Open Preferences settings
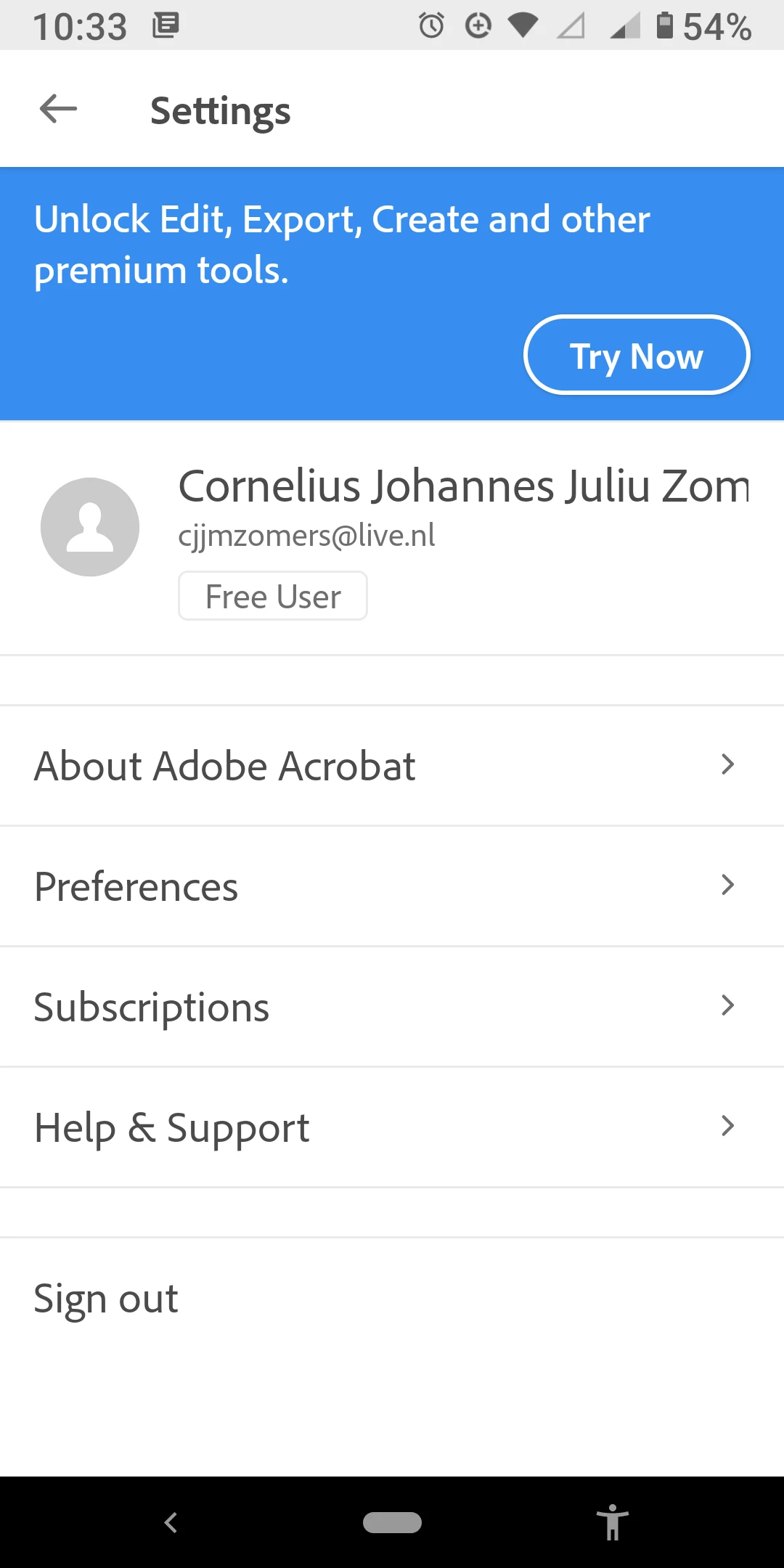Viewport: 784px width, 1568px height. 392,886
